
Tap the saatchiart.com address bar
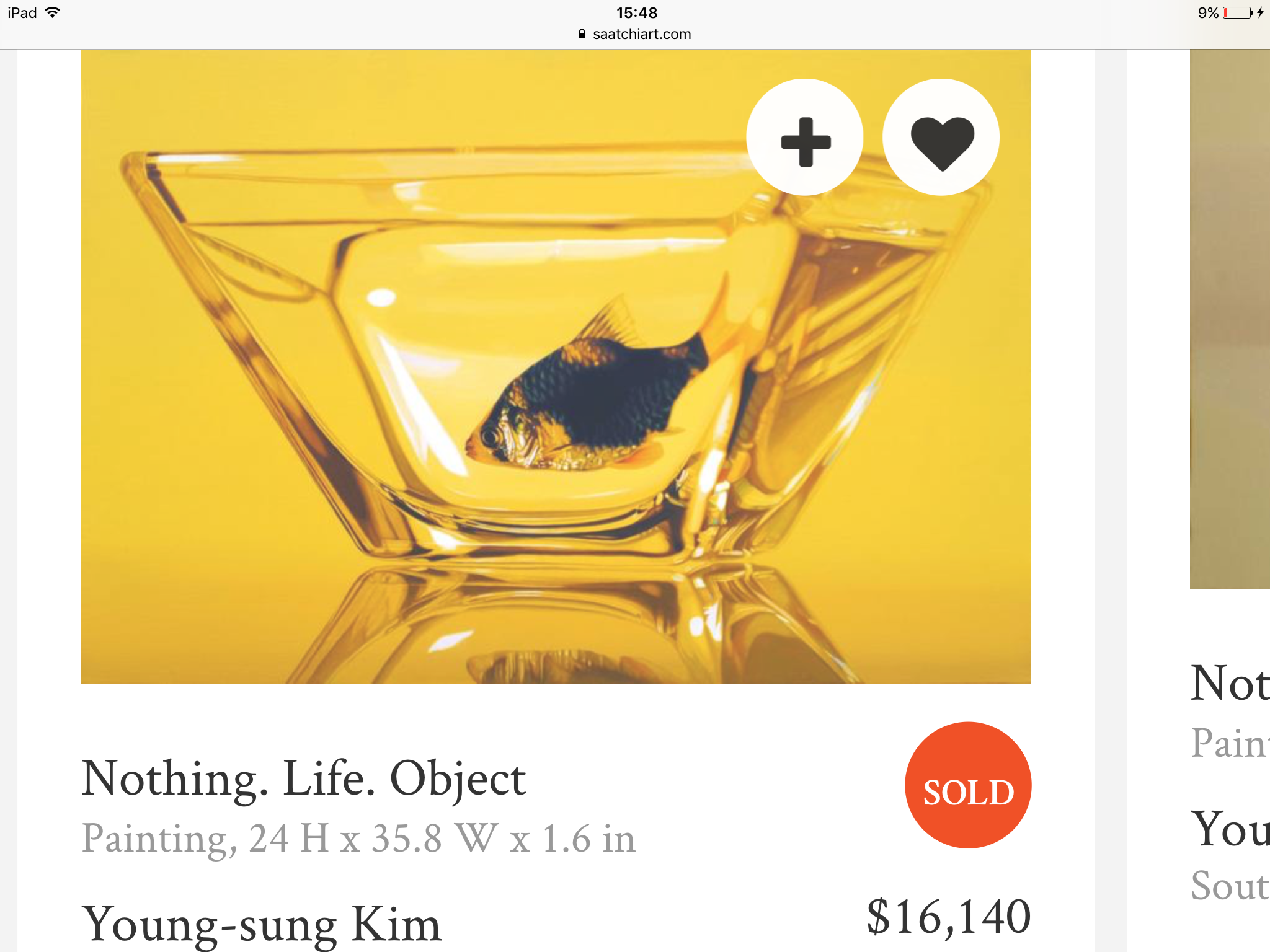tap(635, 34)
